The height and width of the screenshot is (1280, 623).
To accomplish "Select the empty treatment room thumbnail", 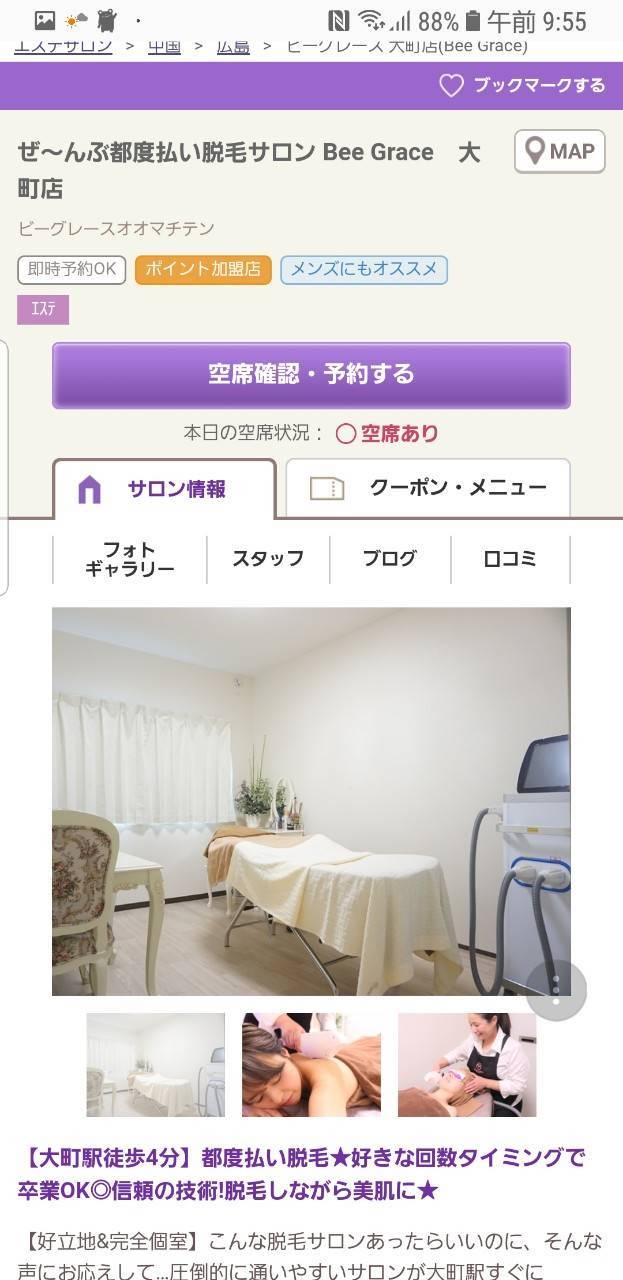I will 155,1064.
